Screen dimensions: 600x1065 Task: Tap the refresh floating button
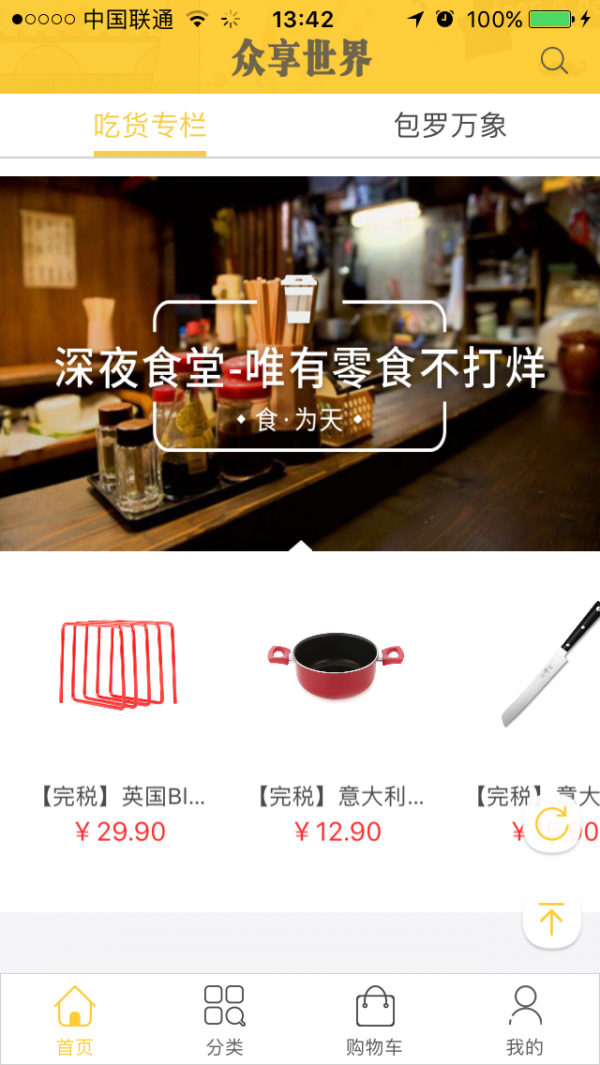pos(552,825)
